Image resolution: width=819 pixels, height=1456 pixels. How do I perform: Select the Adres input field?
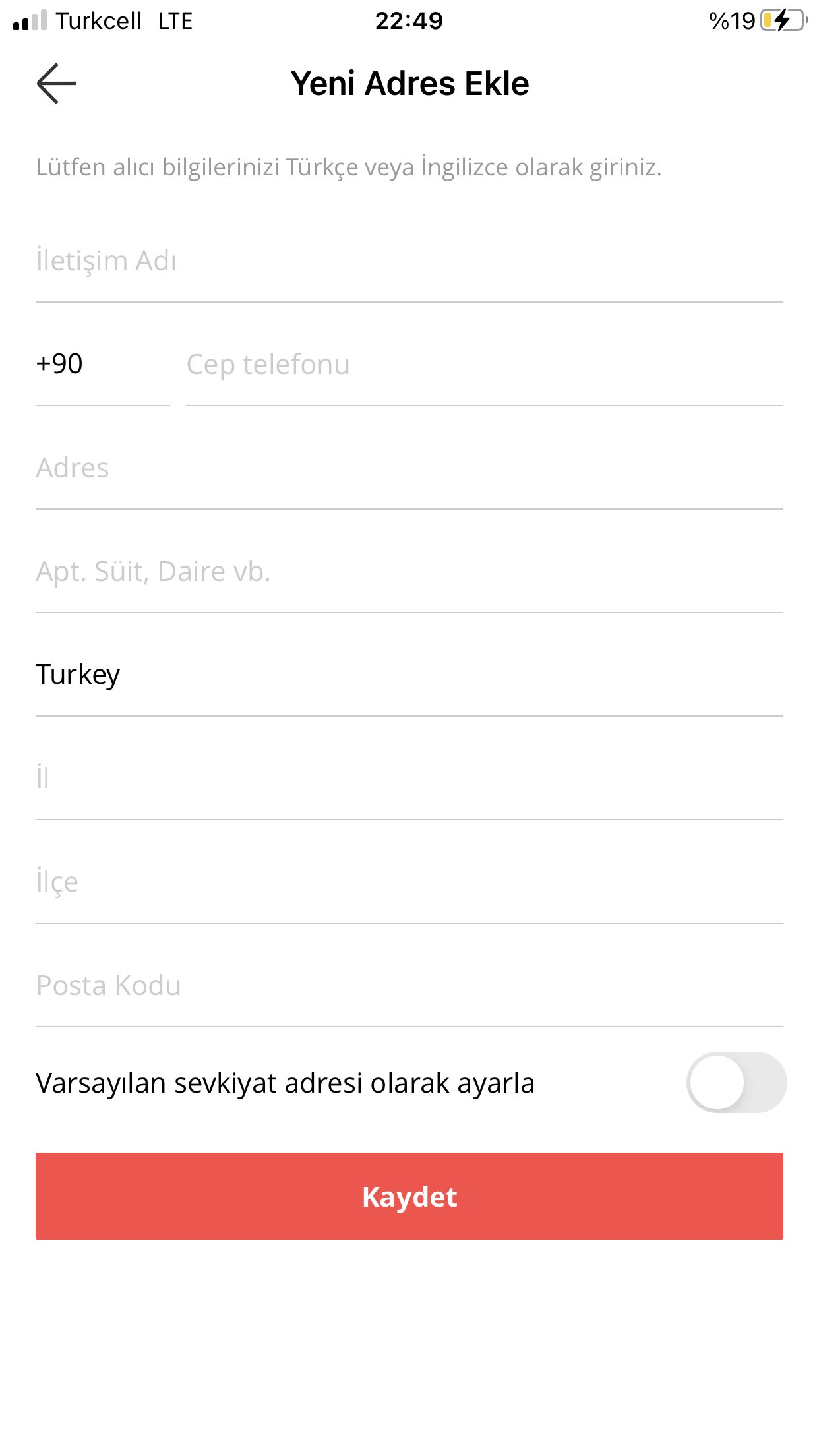[x=409, y=468]
